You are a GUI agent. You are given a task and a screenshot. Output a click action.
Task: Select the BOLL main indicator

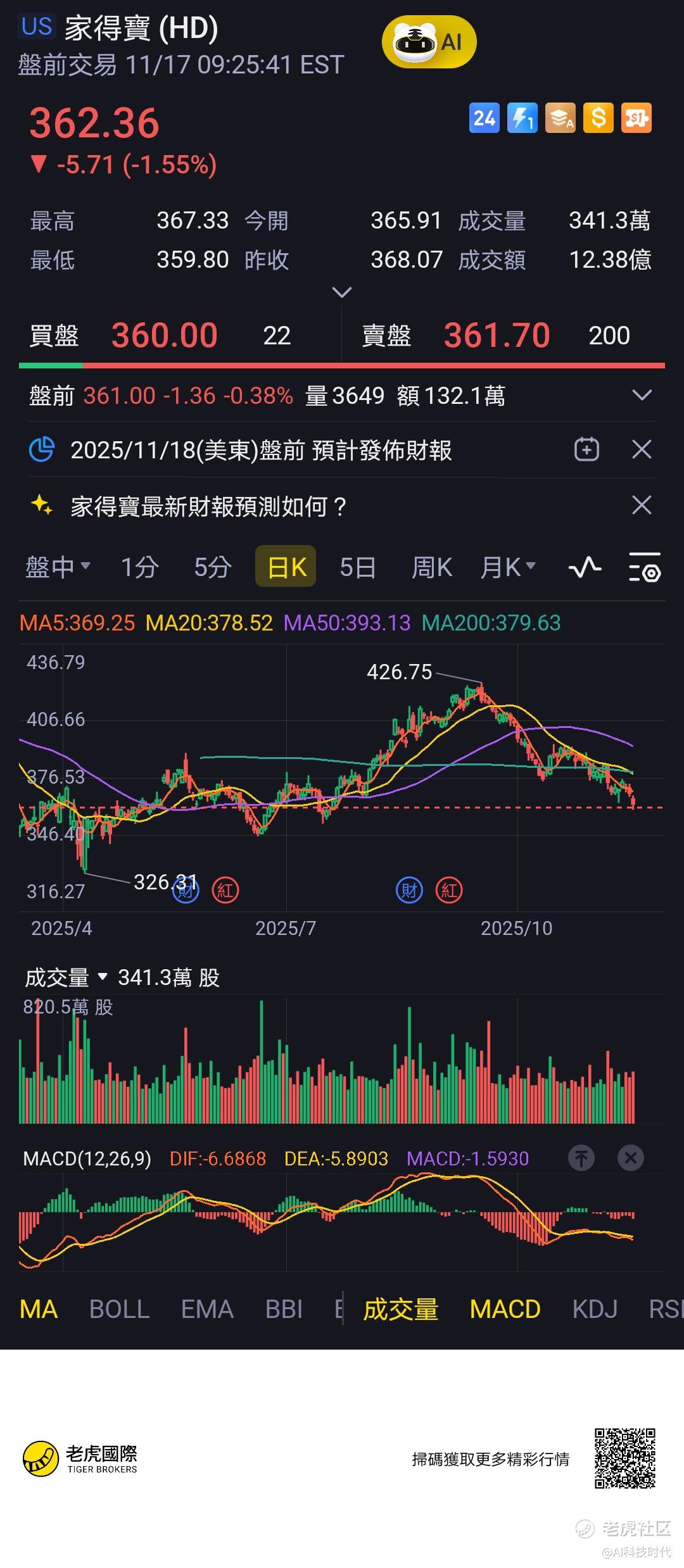pos(119,1309)
